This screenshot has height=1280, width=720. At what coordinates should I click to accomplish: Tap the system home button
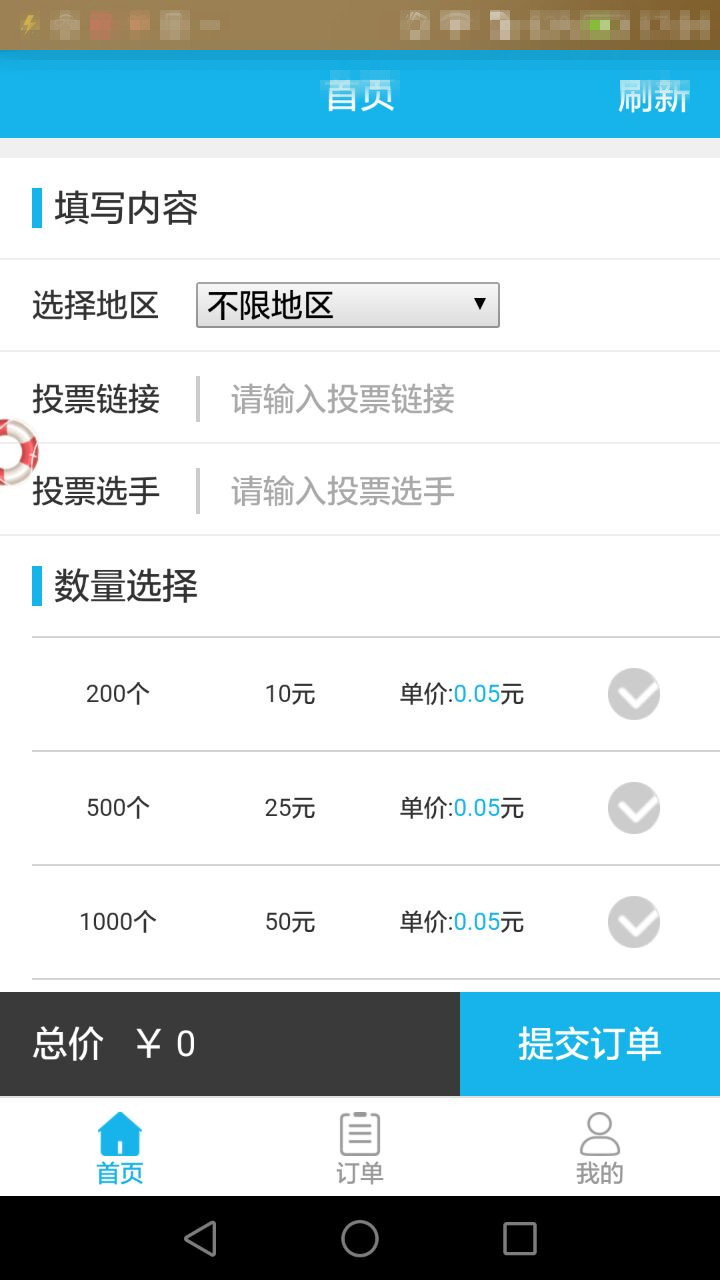click(360, 1239)
